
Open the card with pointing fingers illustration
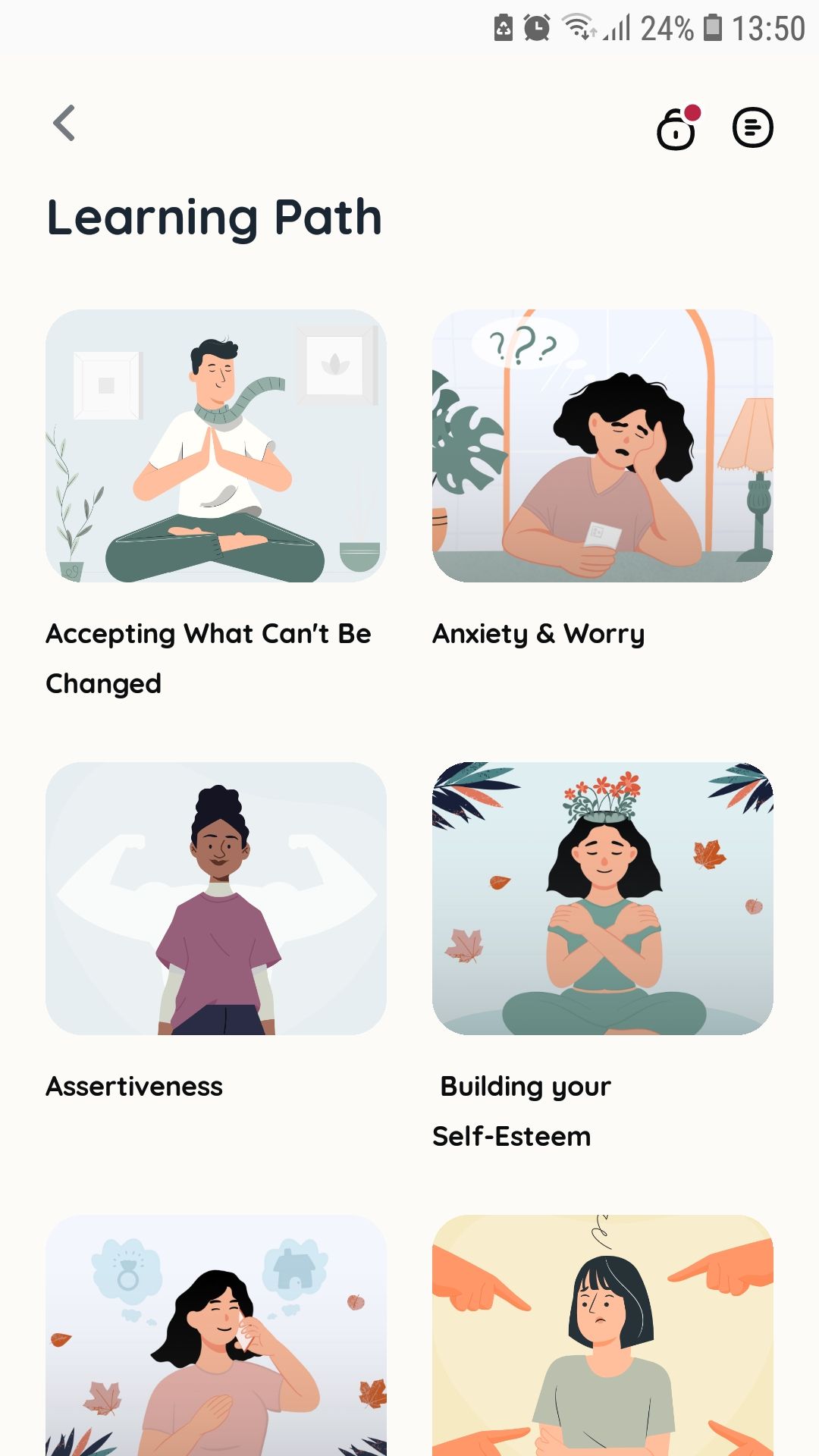pyautogui.click(x=603, y=1335)
